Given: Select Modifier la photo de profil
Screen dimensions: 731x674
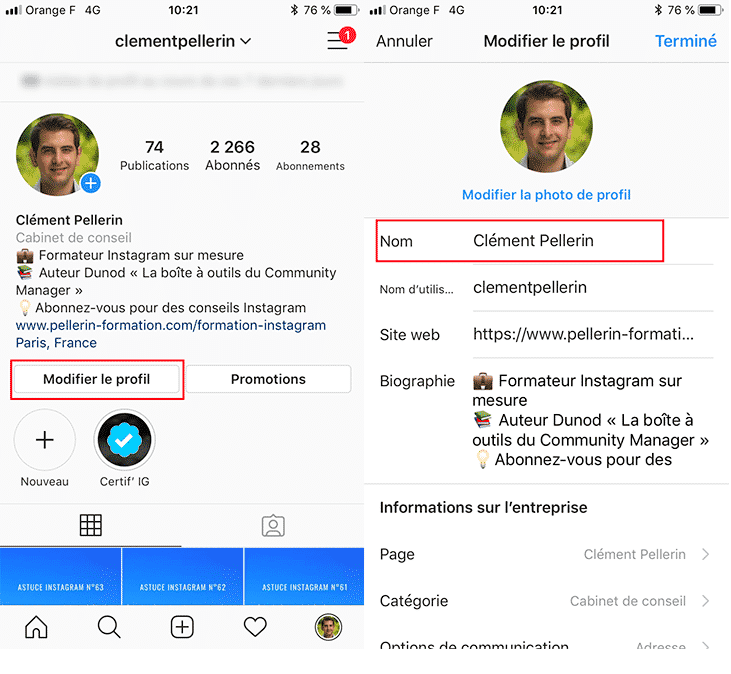Looking at the screenshot, I should [546, 195].
